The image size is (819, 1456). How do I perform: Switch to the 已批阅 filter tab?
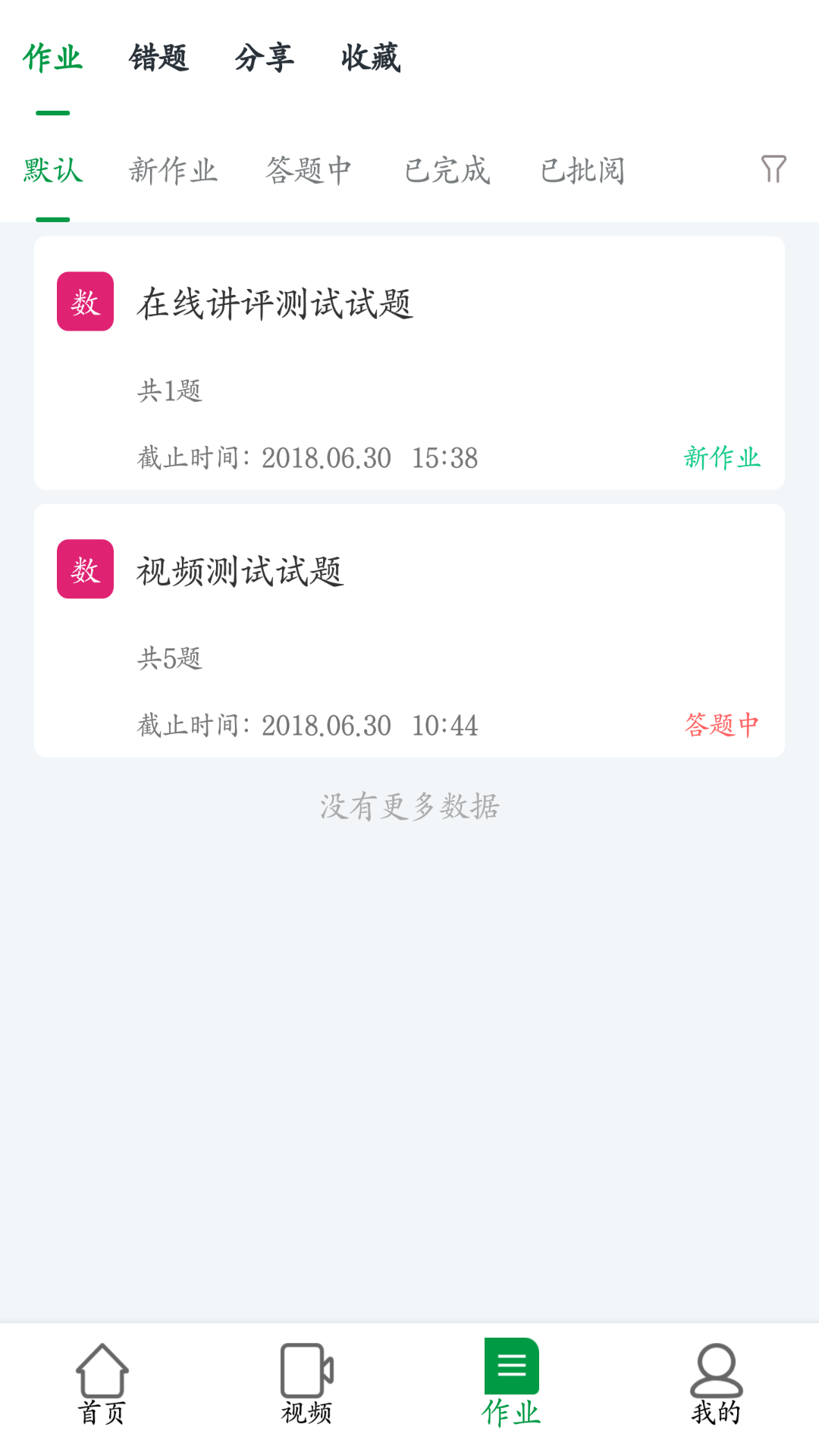(583, 169)
